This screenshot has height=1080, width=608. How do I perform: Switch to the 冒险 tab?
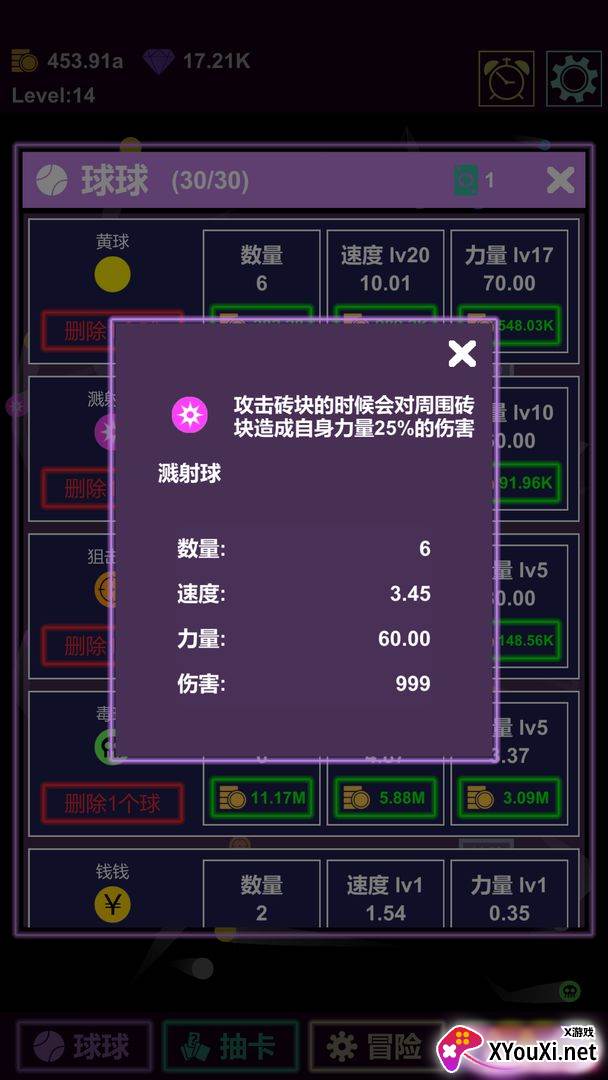point(375,1047)
